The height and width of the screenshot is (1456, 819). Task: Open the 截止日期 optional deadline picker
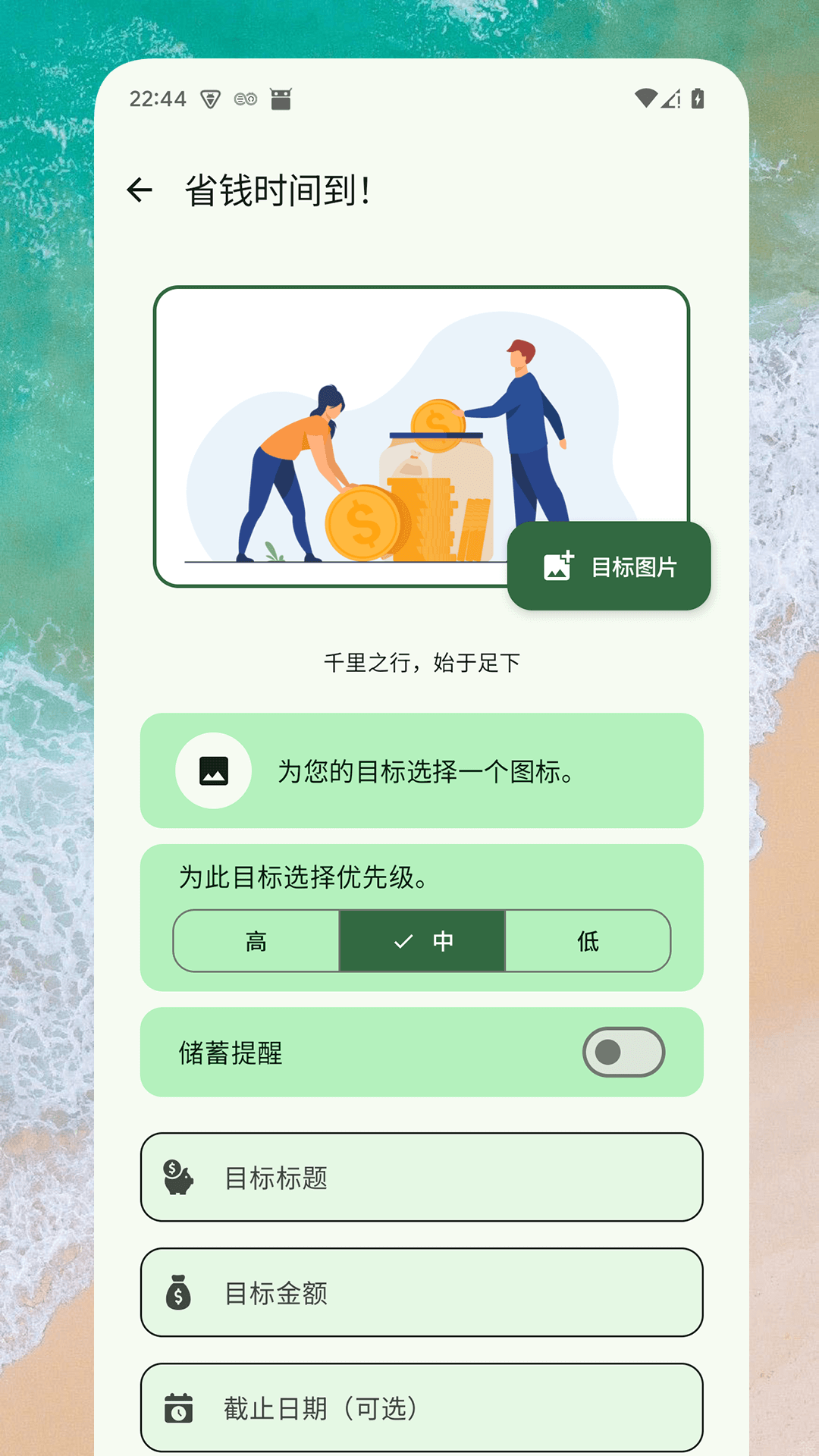(x=422, y=1407)
